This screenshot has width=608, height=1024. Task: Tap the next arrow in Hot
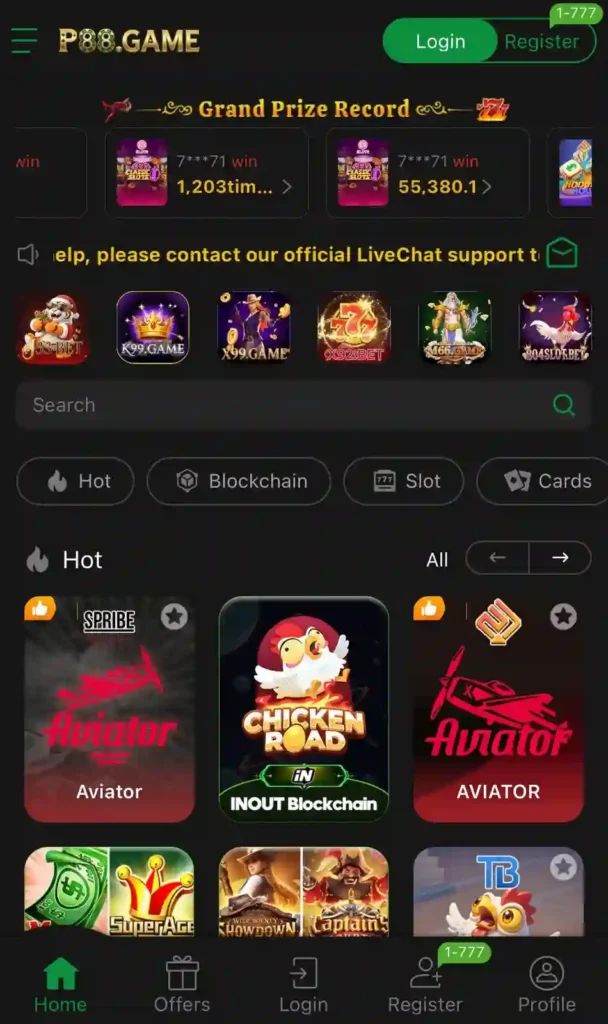(560, 558)
